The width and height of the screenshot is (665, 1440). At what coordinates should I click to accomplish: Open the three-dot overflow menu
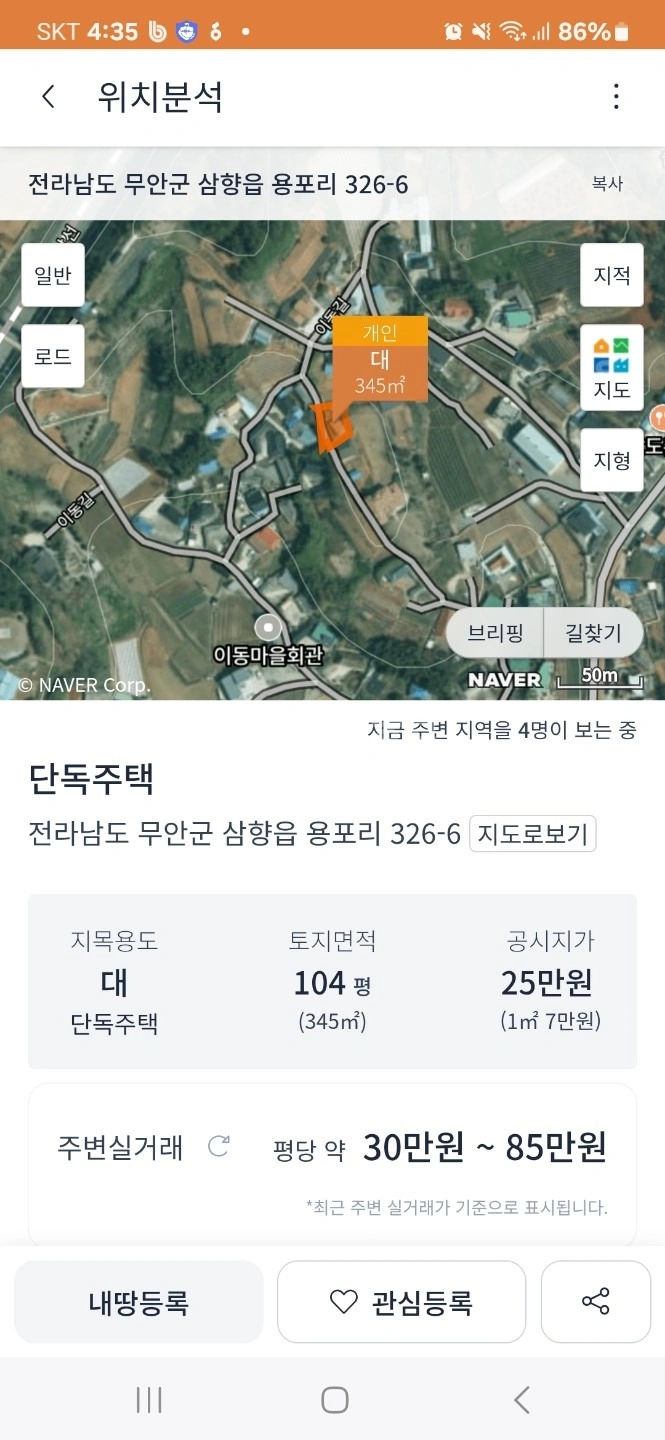pyautogui.click(x=616, y=97)
